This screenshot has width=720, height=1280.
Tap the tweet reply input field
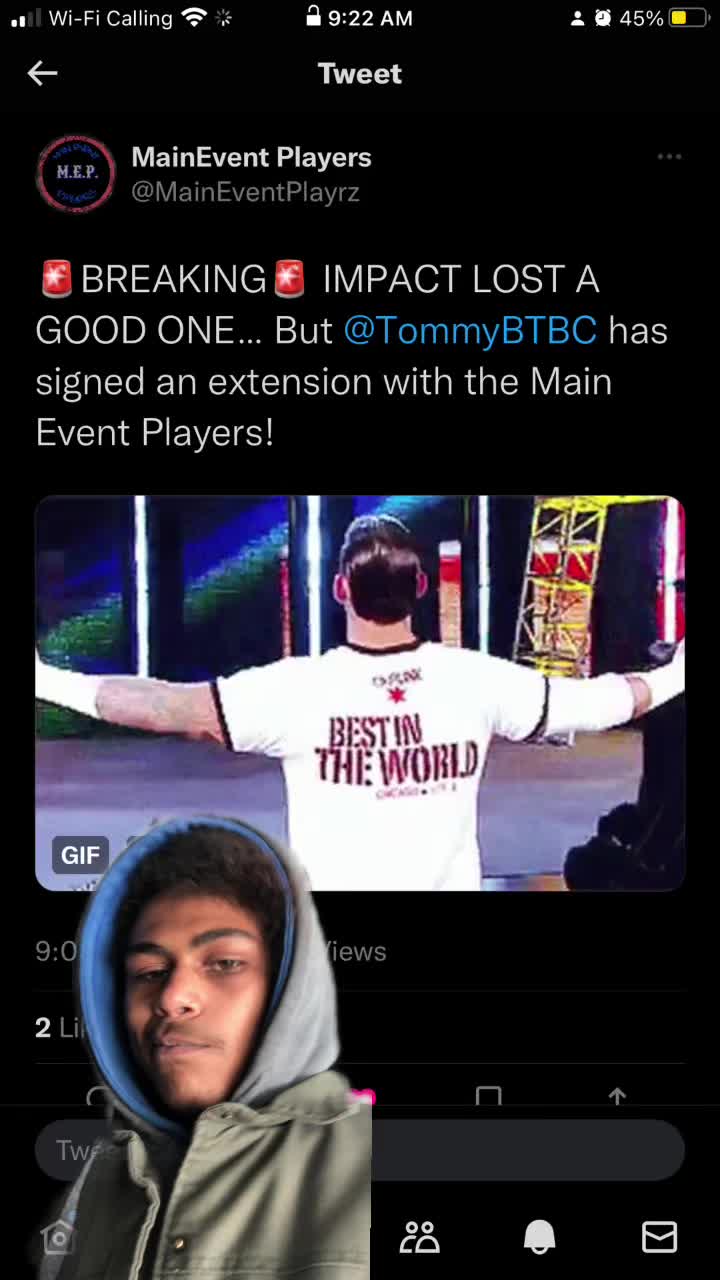520,1150
